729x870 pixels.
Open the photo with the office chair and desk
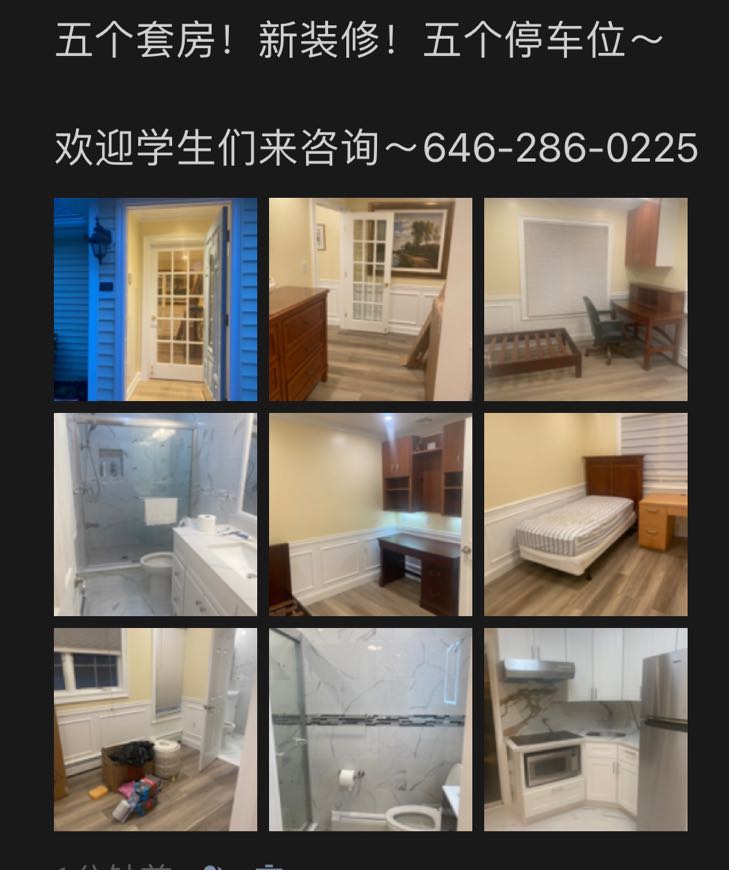[x=586, y=299]
